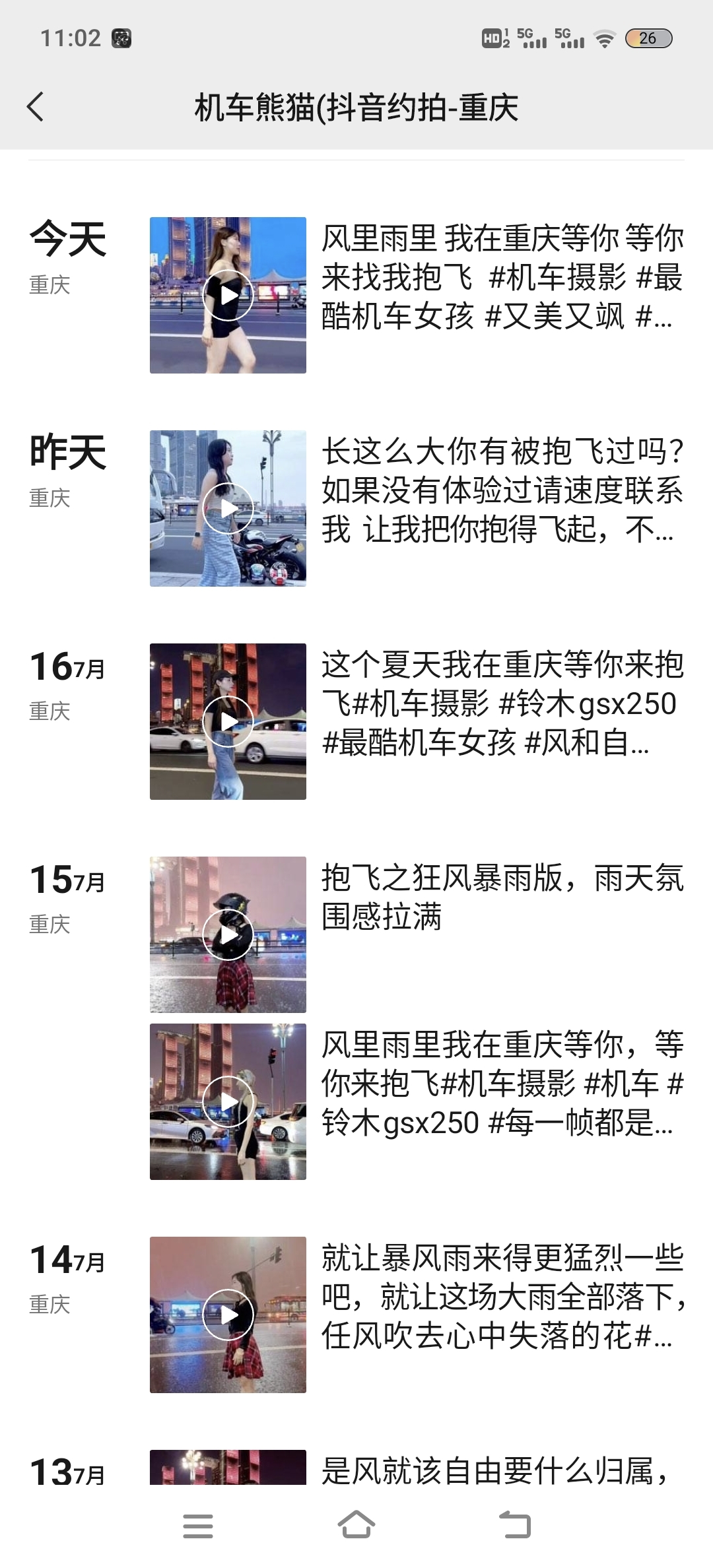
Task: Open the system recent apps menu
Action: [197, 1526]
